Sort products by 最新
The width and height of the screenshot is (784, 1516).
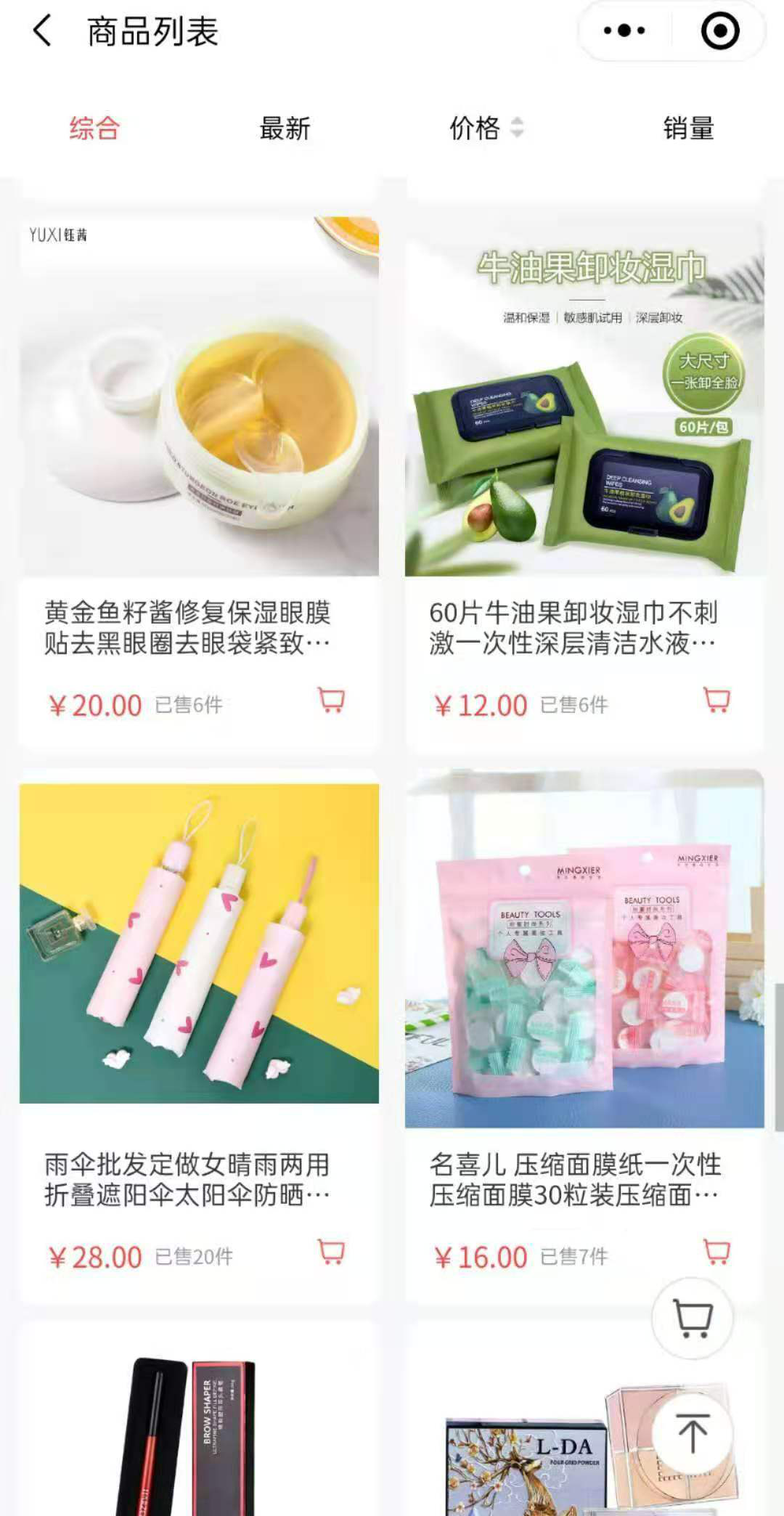coord(285,129)
